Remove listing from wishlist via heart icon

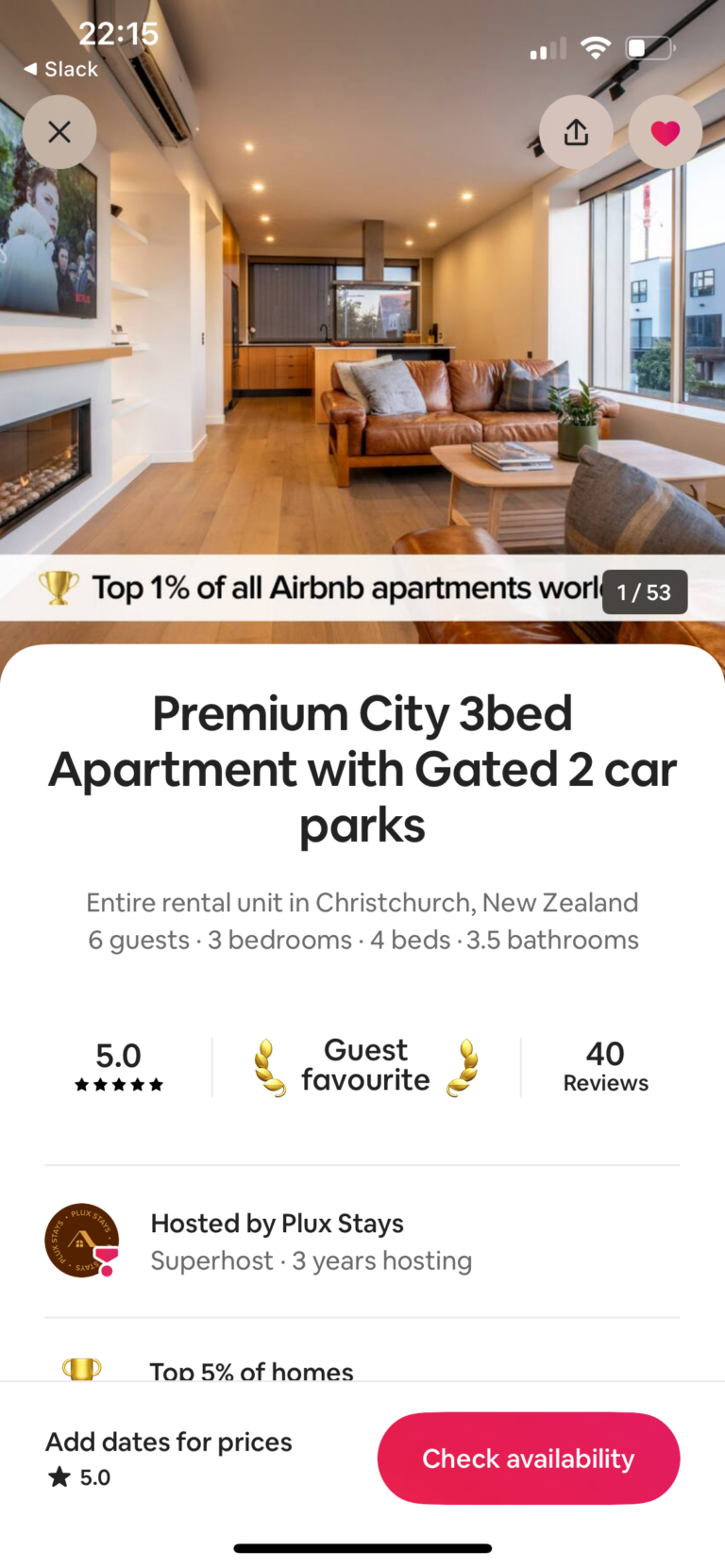(x=665, y=132)
